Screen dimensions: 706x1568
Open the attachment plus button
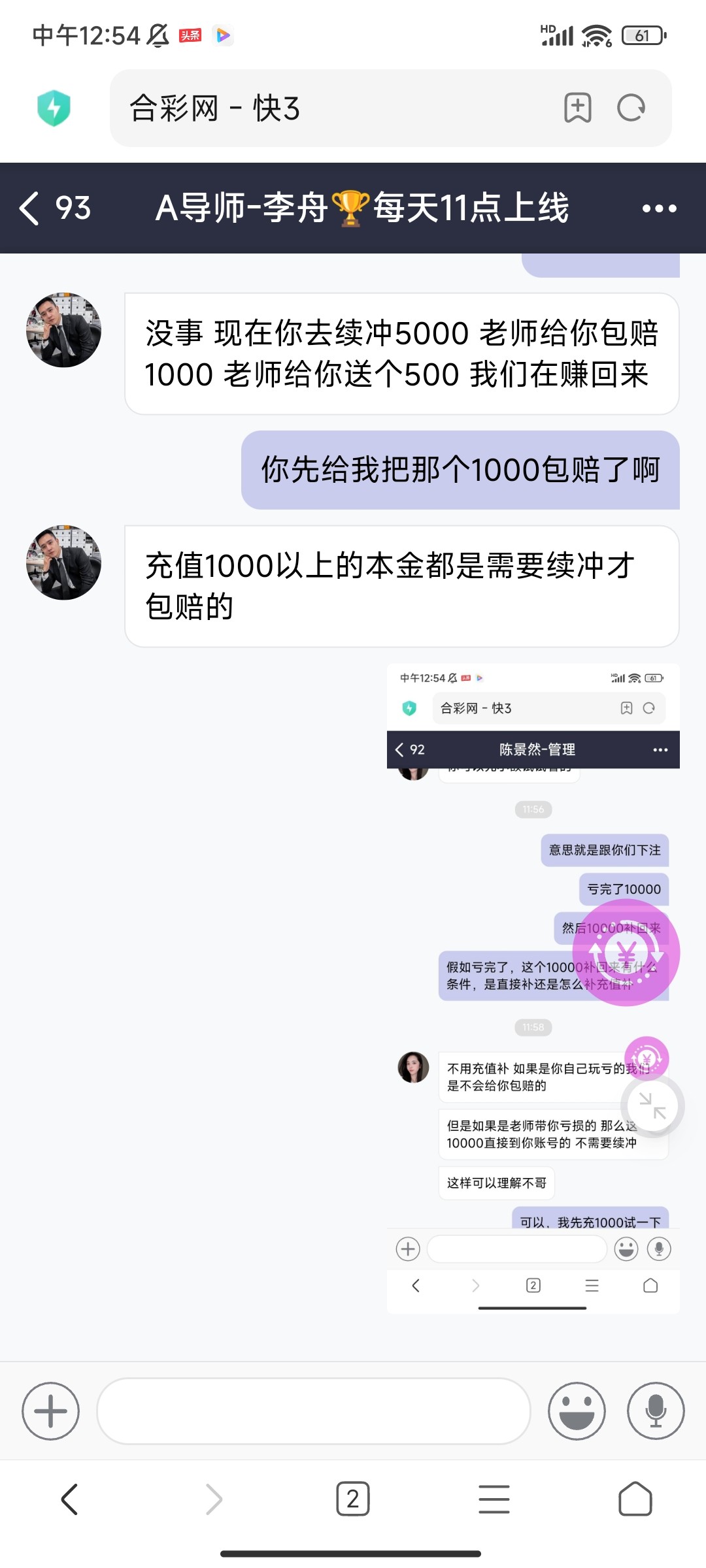(x=51, y=1411)
